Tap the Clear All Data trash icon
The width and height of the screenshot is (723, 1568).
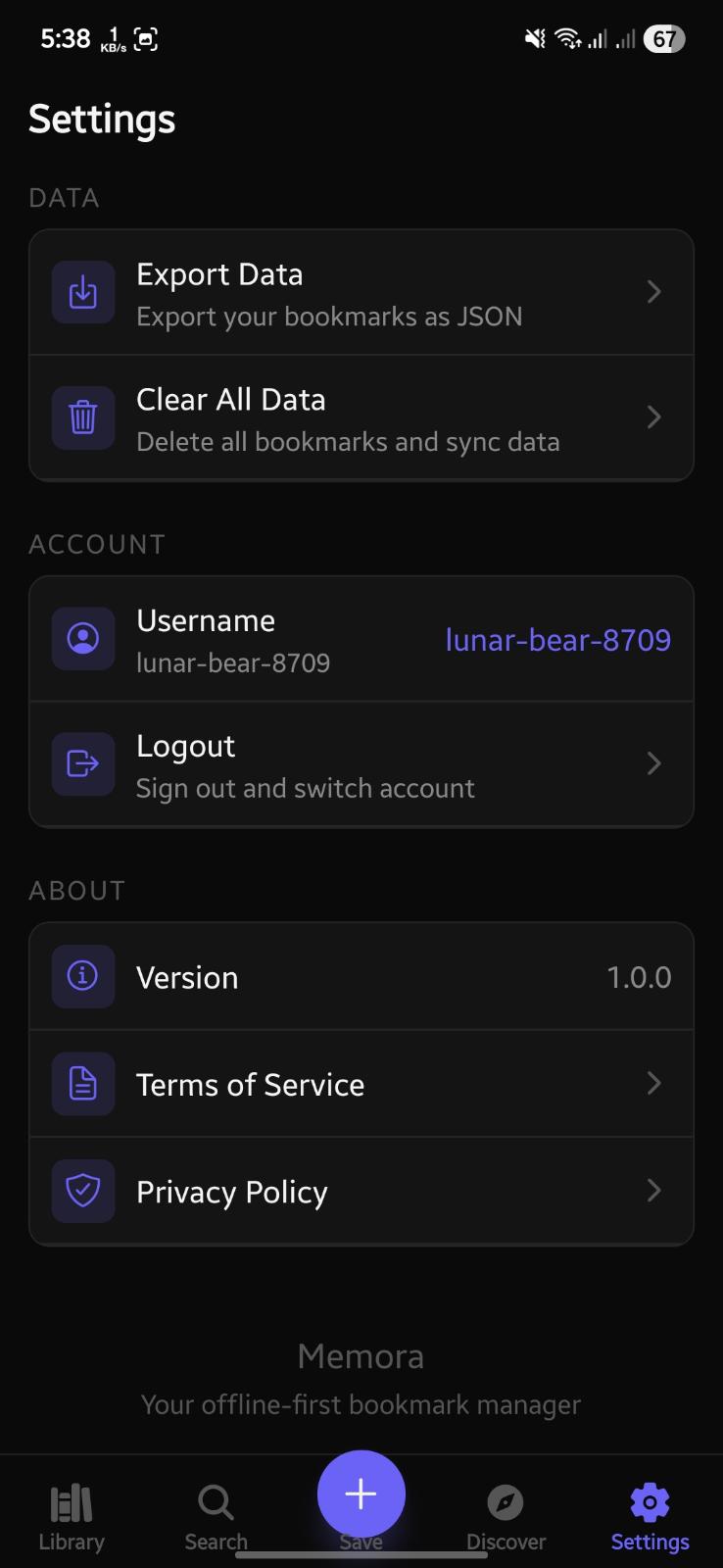pyautogui.click(x=83, y=416)
